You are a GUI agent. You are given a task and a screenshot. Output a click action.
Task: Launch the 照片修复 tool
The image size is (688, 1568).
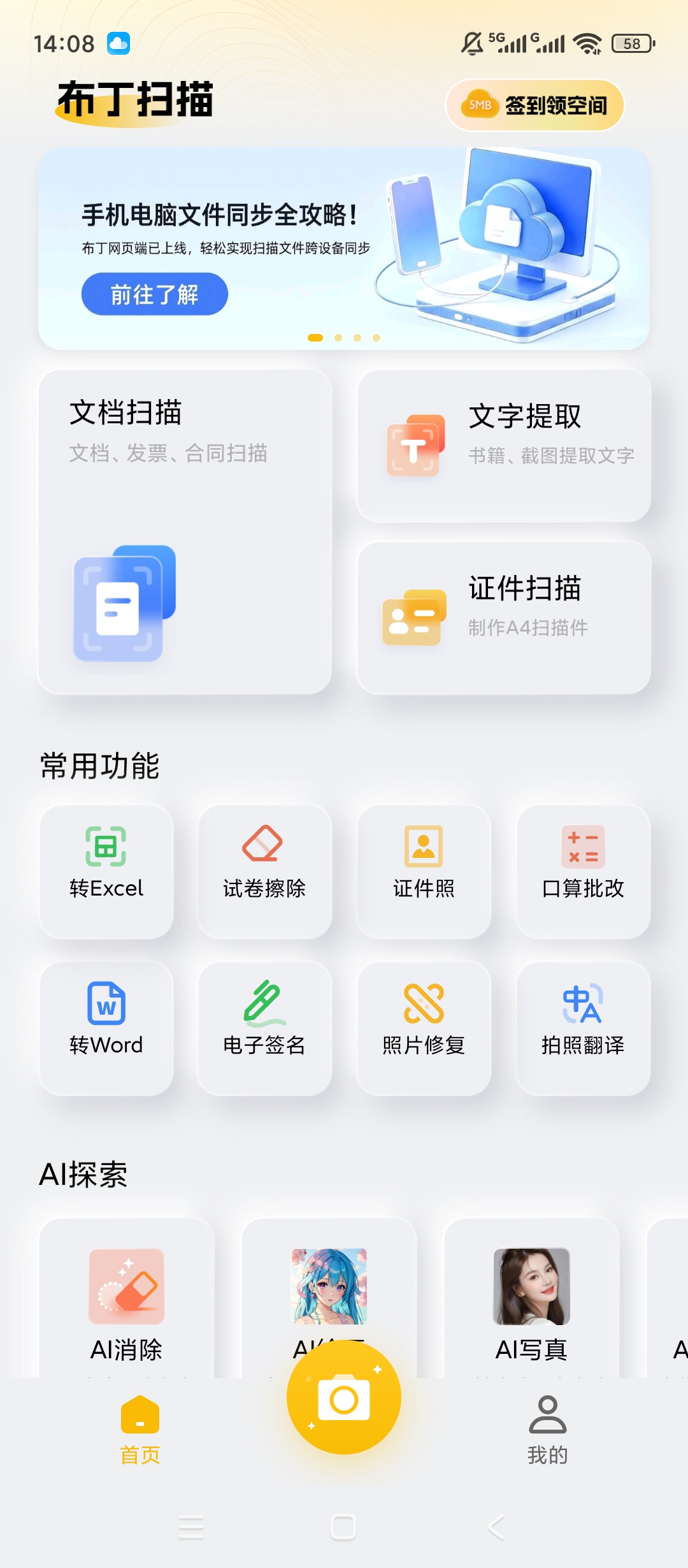coord(424,1028)
